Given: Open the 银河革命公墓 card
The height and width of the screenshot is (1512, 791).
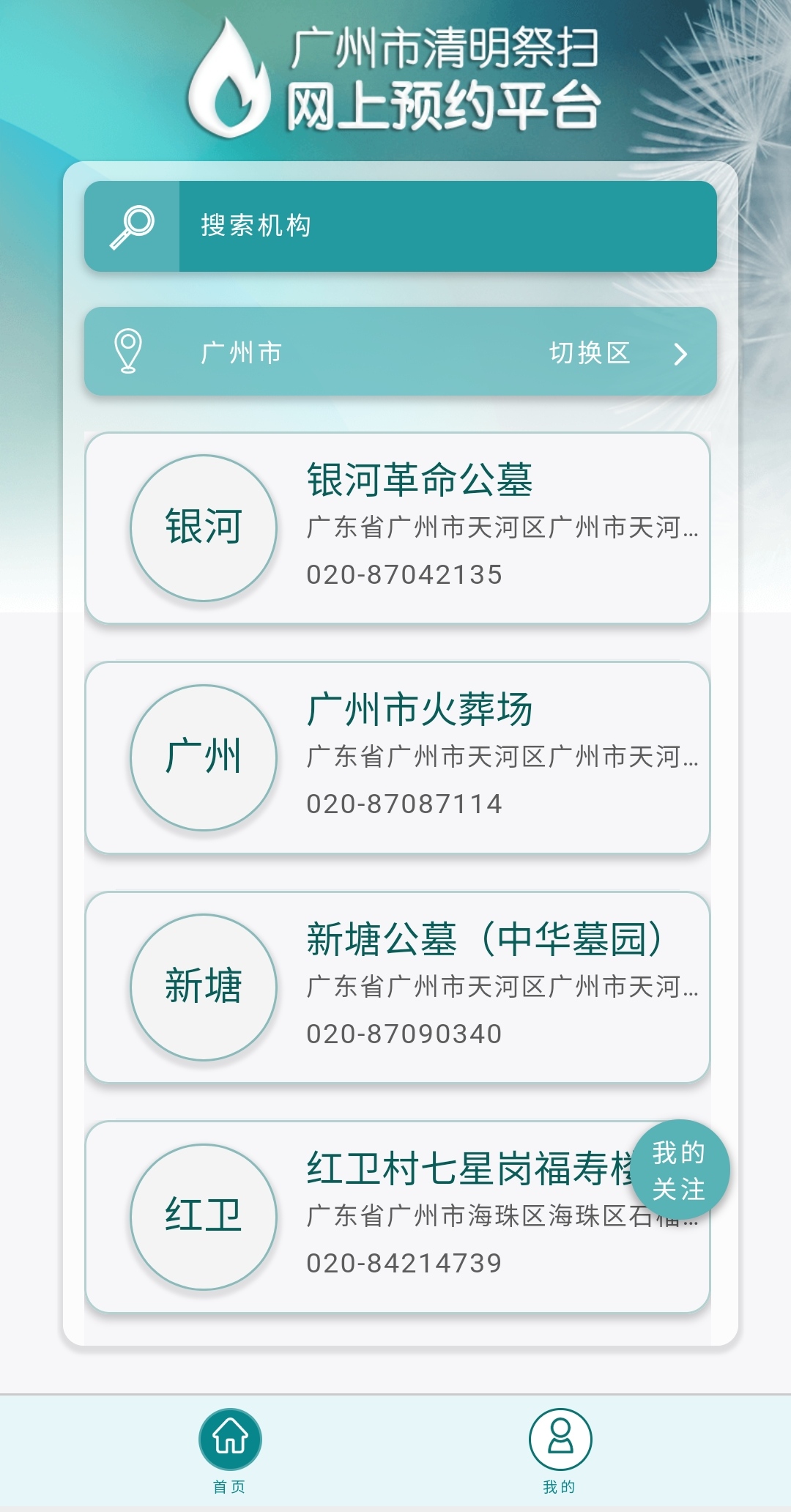Looking at the screenshot, I should click(x=398, y=528).
